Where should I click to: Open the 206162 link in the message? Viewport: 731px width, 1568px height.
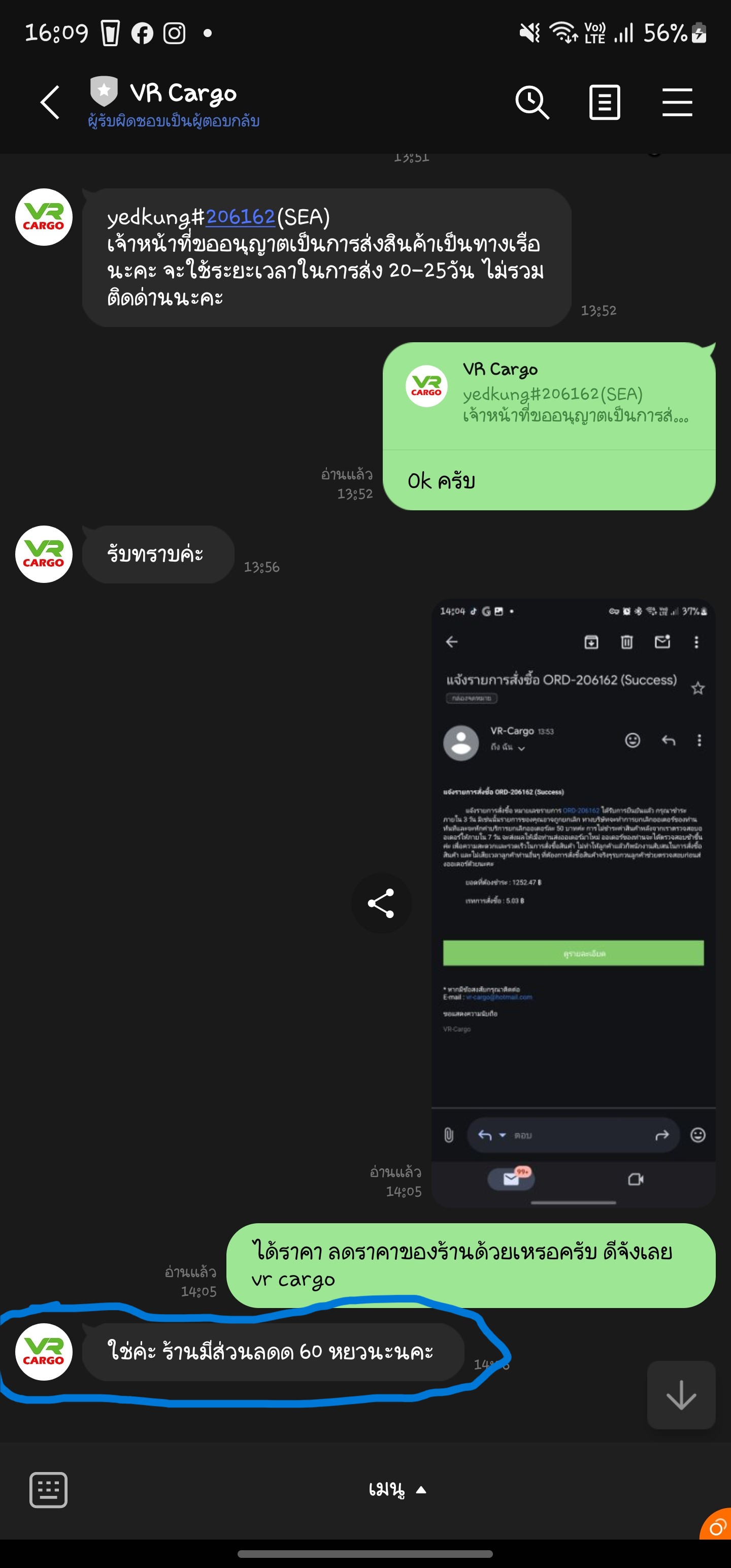(240, 217)
